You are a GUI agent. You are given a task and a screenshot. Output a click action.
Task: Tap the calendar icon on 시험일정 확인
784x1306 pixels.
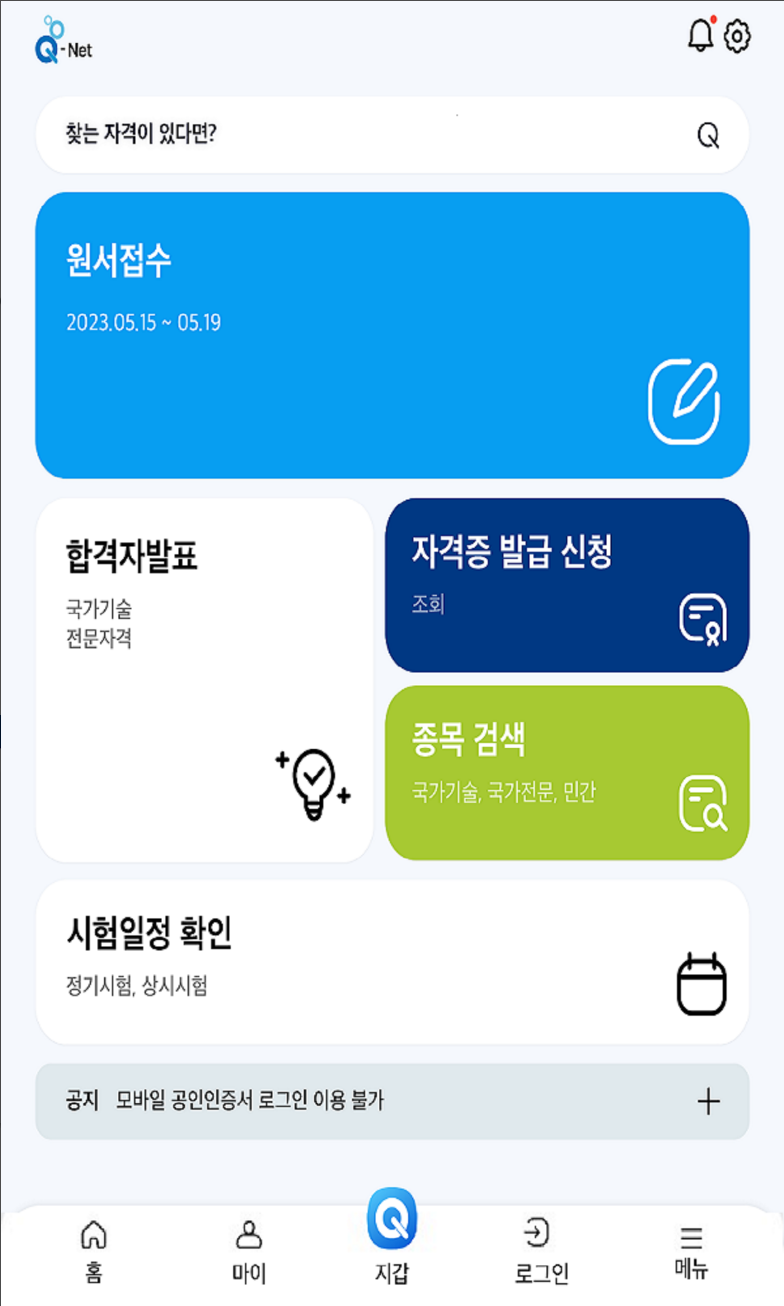pyautogui.click(x=700, y=984)
